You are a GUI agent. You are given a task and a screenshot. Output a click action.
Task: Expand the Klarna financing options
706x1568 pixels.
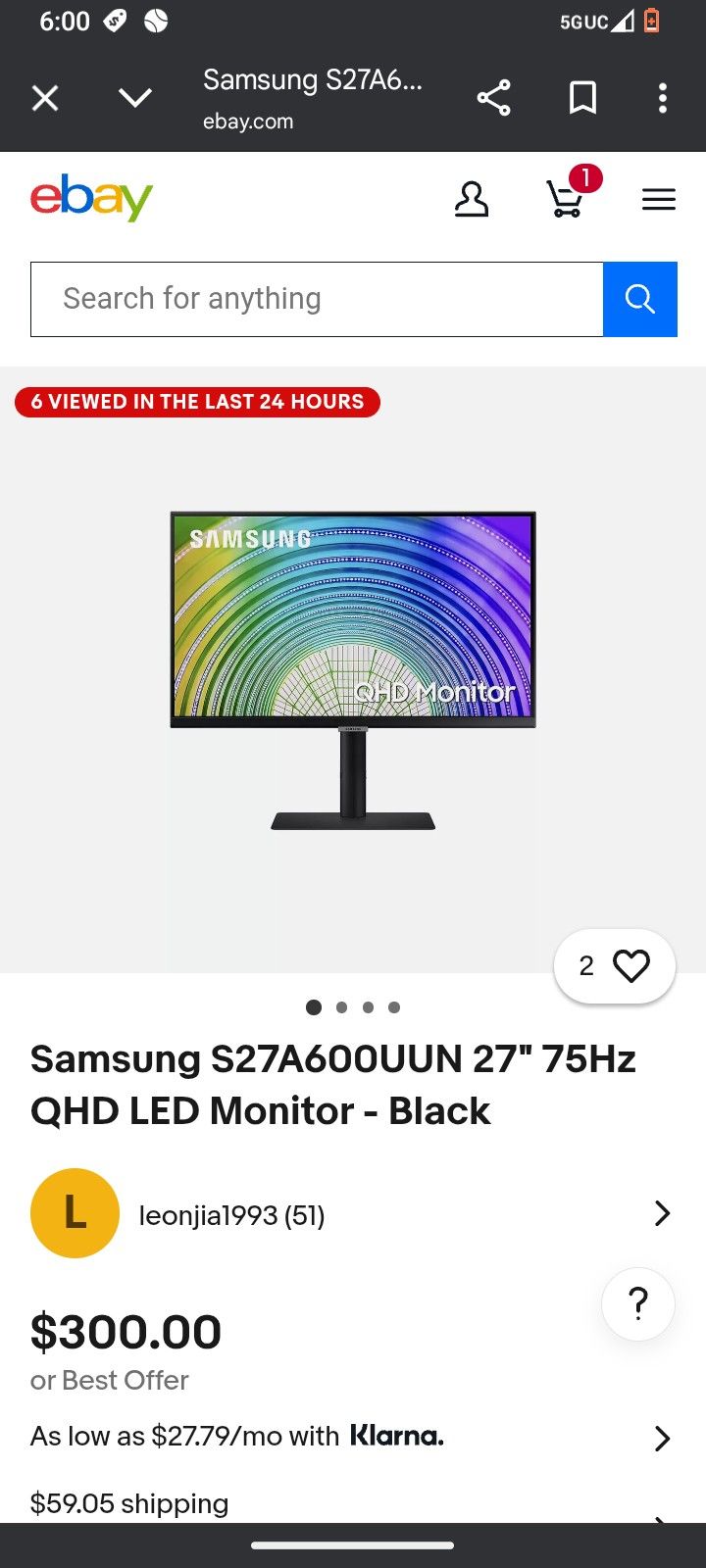[663, 1438]
